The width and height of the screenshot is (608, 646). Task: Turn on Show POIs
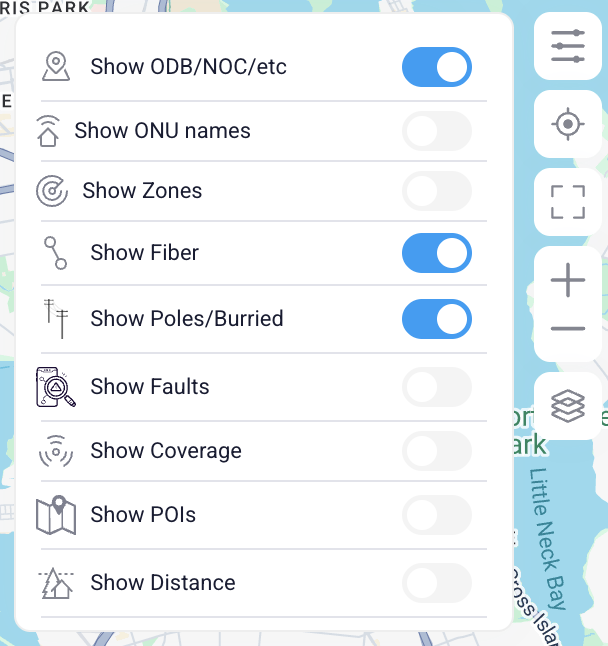pos(436,515)
